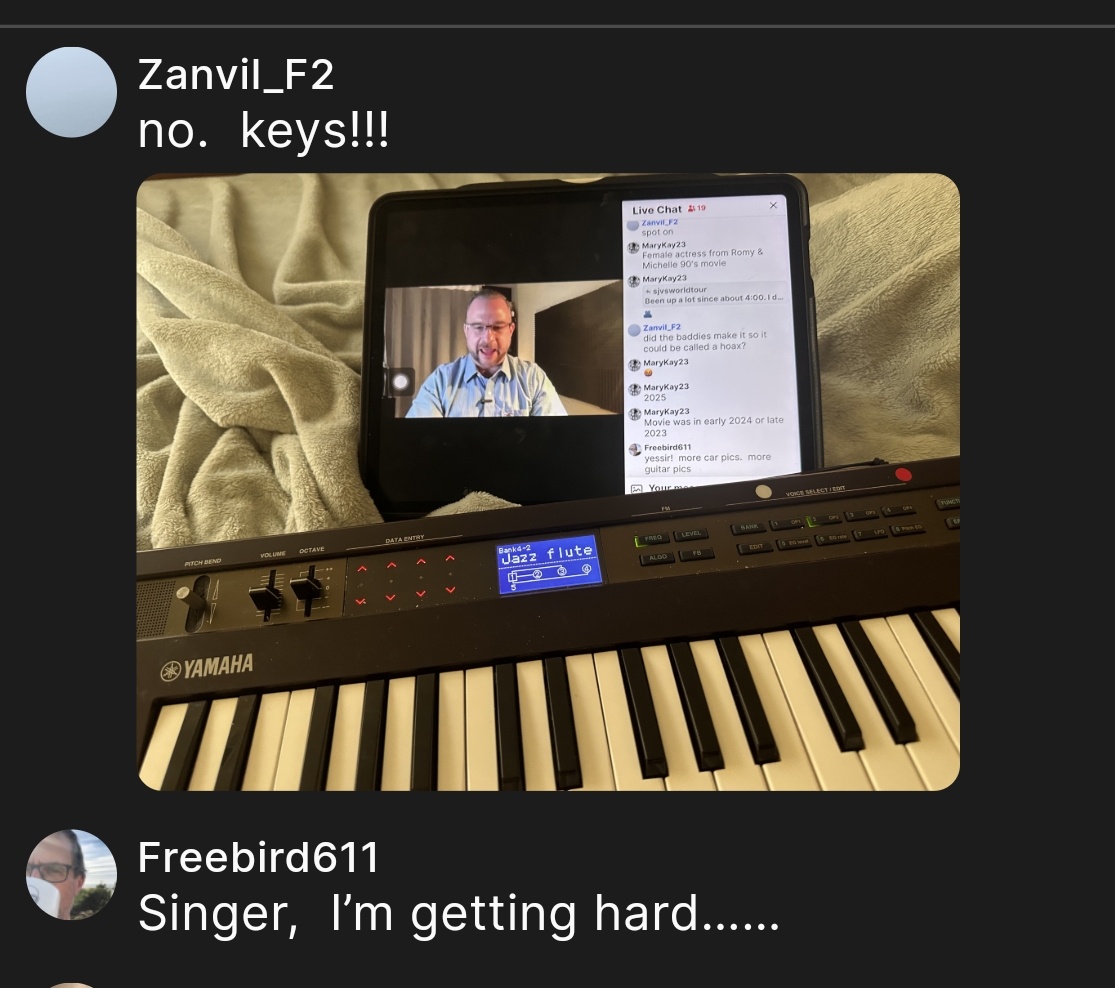Tap the Zanvil_F2 username
This screenshot has width=1115, height=988.
click(235, 75)
